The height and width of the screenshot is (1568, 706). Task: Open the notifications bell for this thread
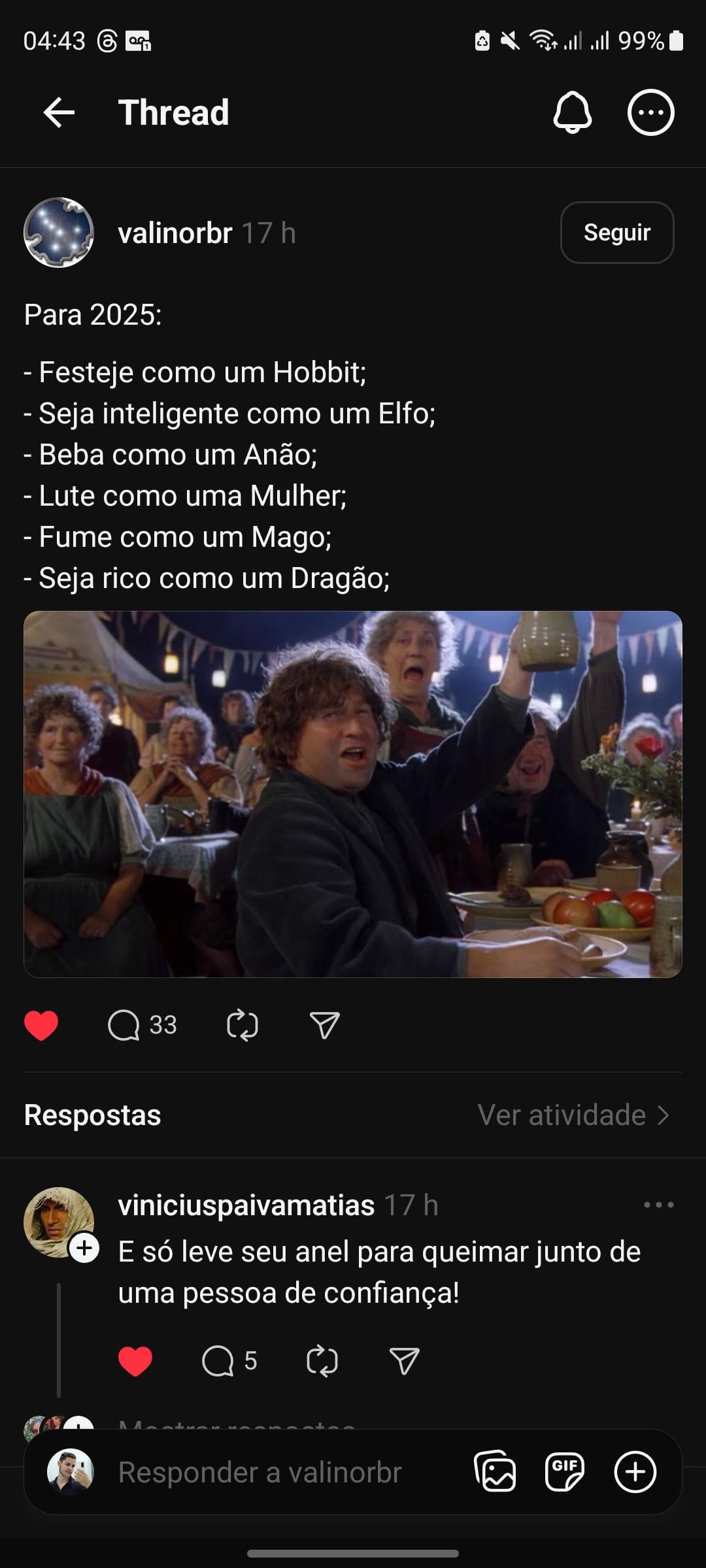(x=572, y=112)
